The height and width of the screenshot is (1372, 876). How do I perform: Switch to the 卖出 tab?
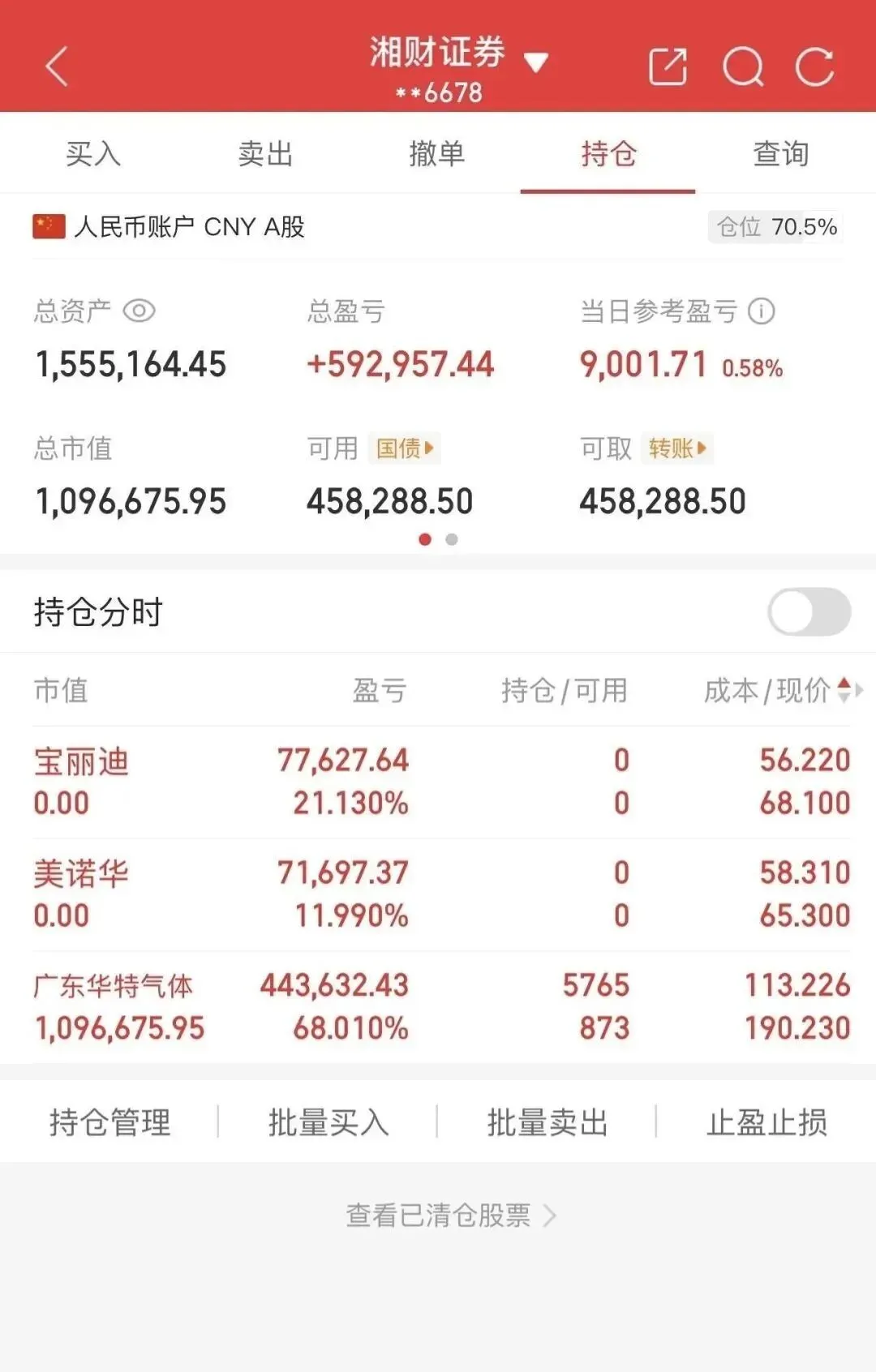(265, 153)
